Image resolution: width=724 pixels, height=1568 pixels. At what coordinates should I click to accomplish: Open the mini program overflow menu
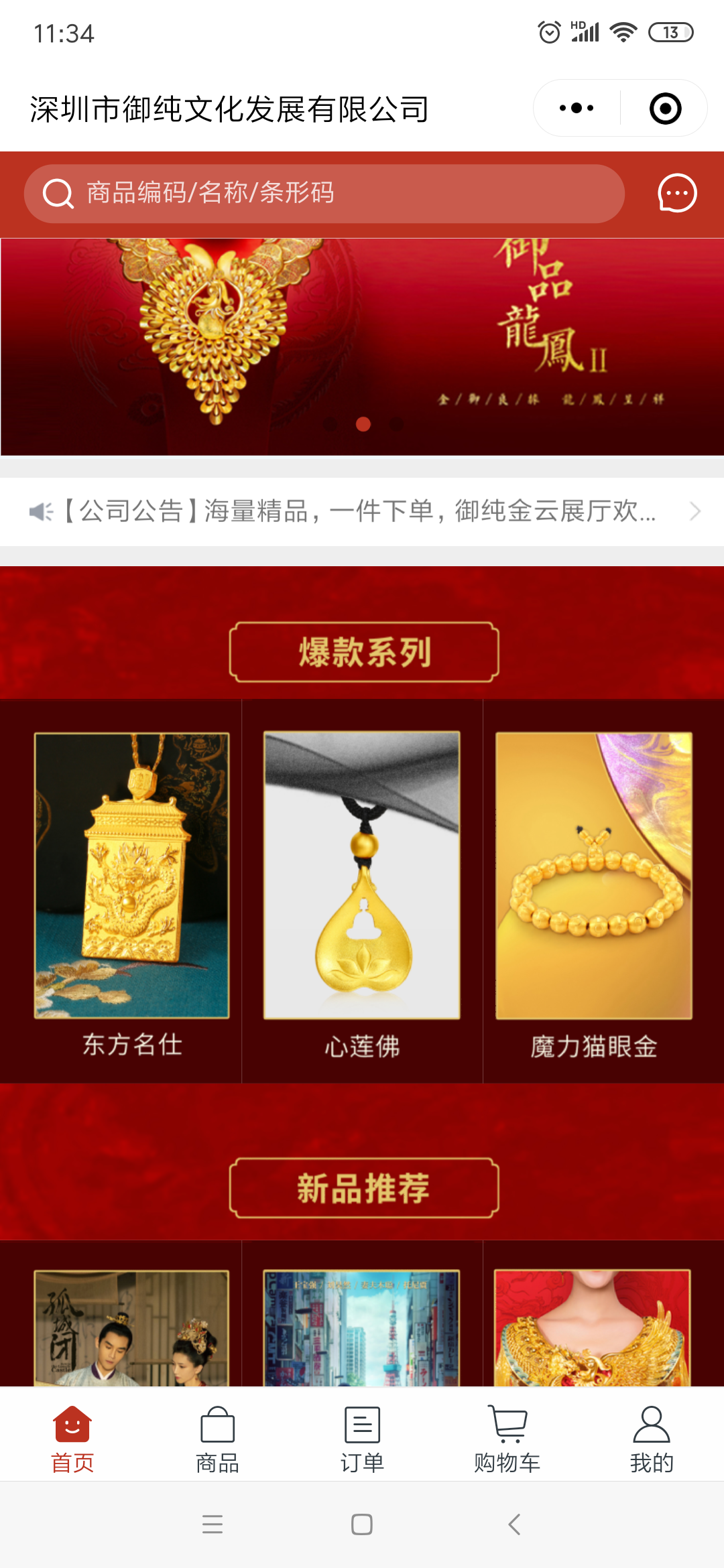coord(577,109)
